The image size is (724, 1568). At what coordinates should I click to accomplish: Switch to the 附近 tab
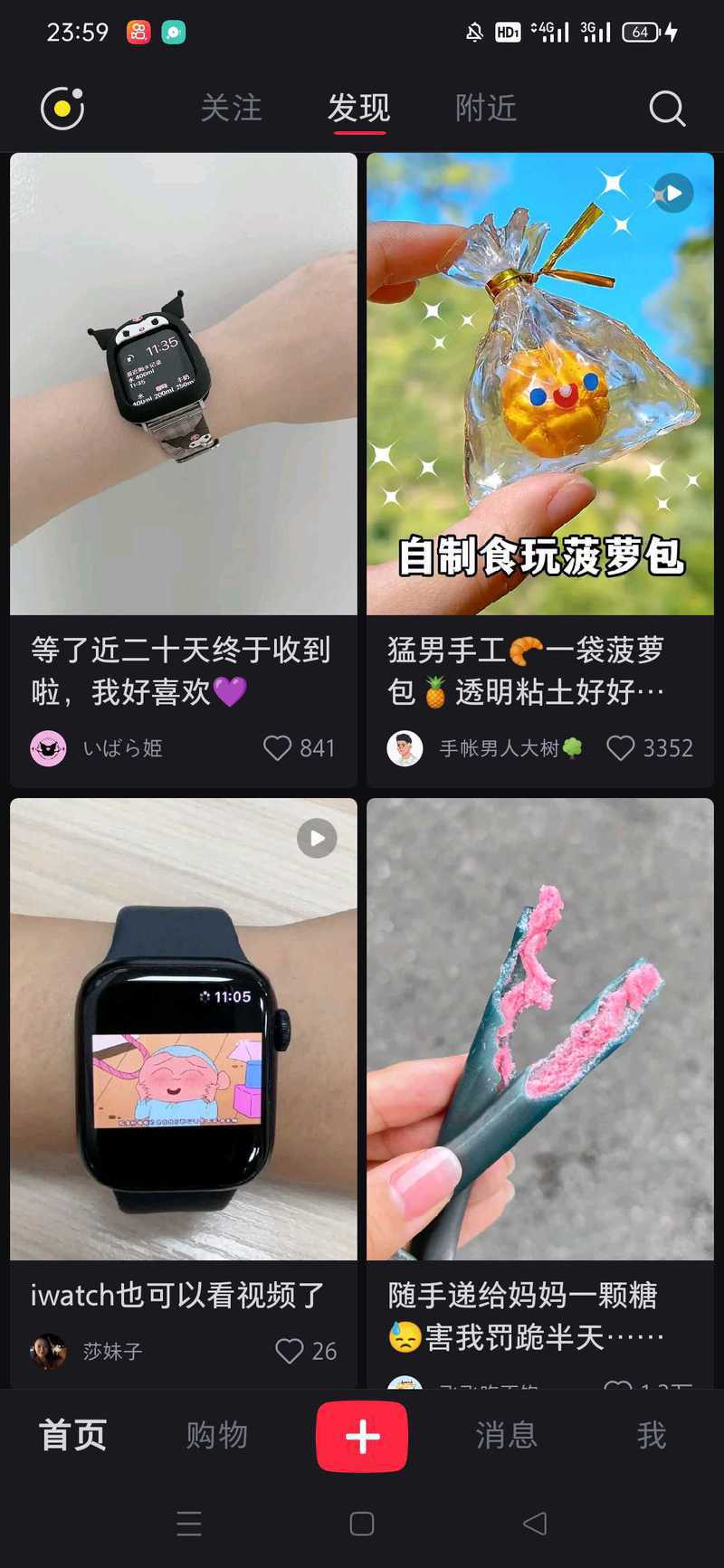coord(486,109)
